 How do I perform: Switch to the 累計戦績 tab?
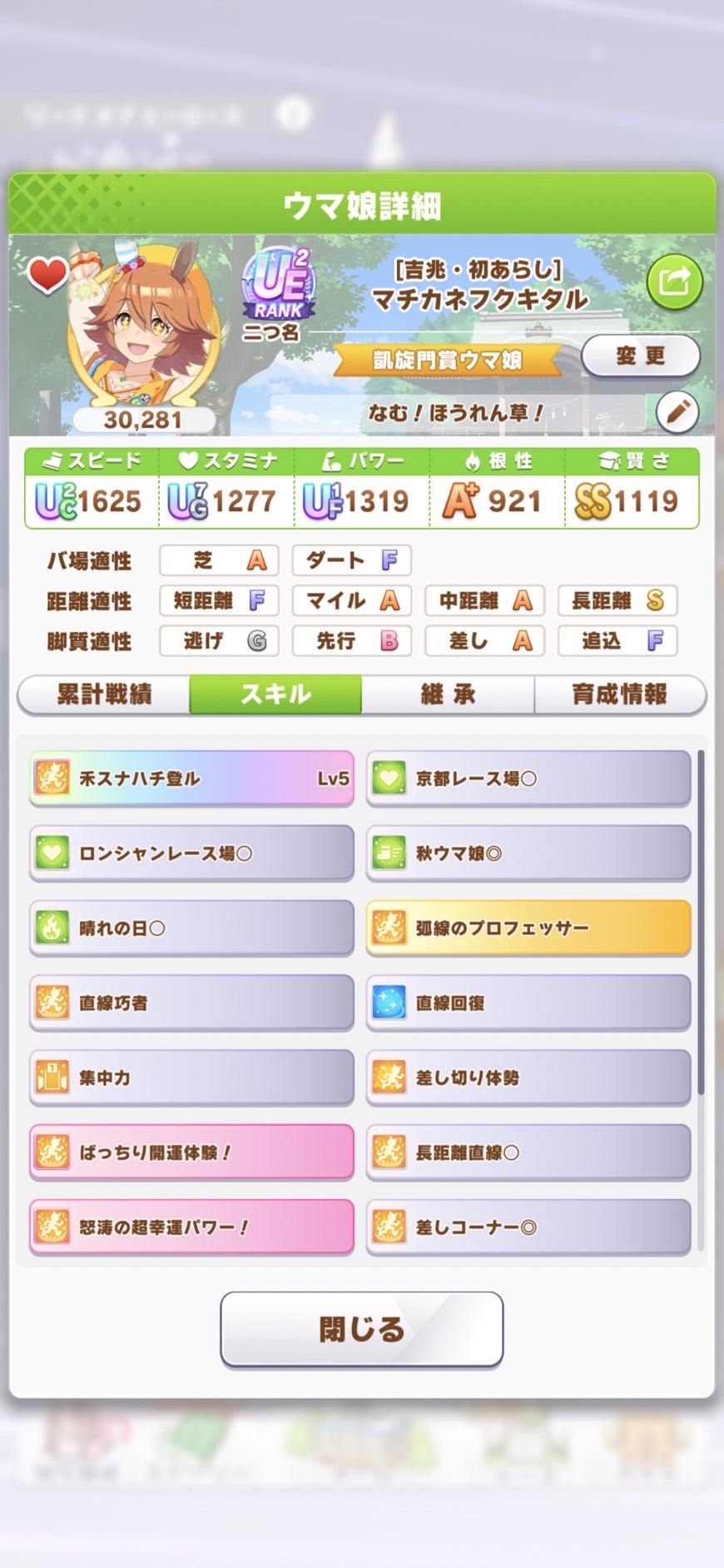click(x=104, y=694)
